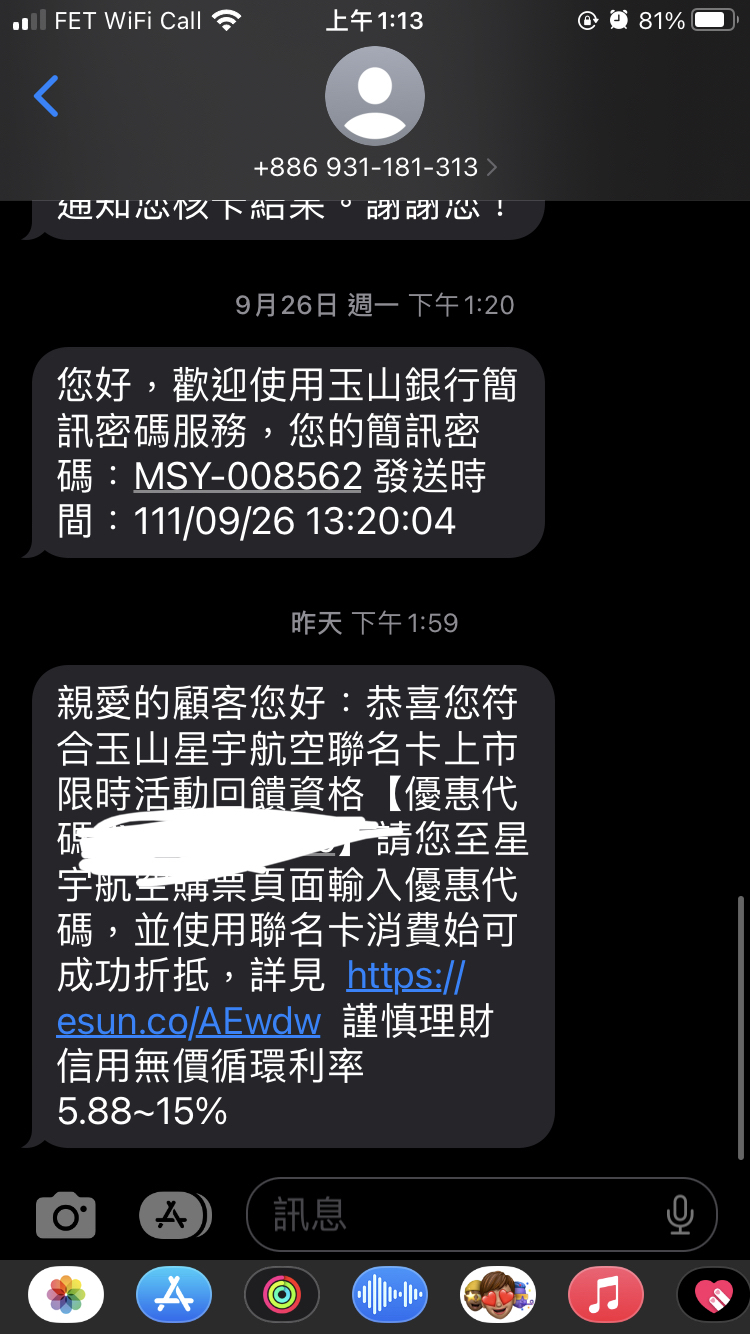Image resolution: width=750 pixels, height=1334 pixels.
Task: Open the Music iMessage app
Action: point(606,1295)
